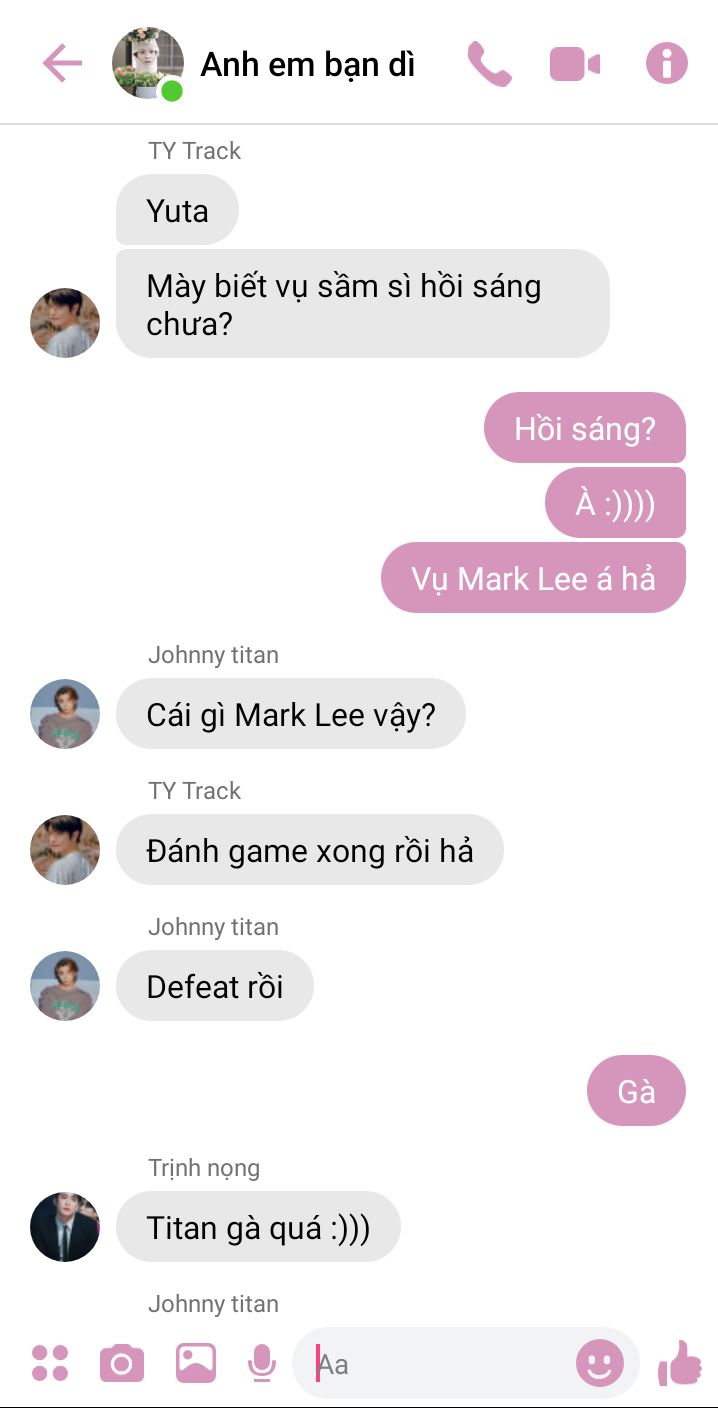Go back with the arrow icon
Viewport: 718px width, 1408px height.
62,64
